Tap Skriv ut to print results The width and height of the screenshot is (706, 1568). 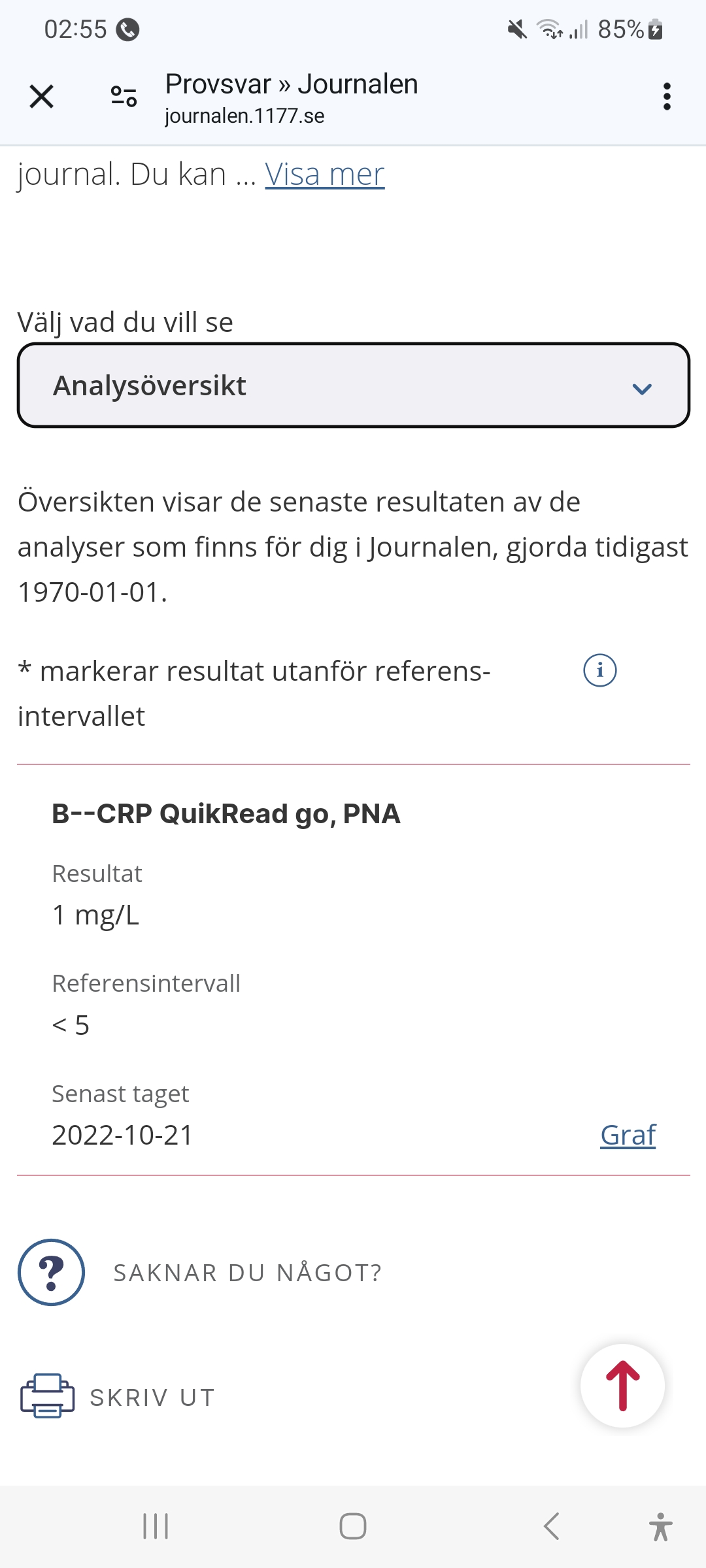click(152, 1397)
